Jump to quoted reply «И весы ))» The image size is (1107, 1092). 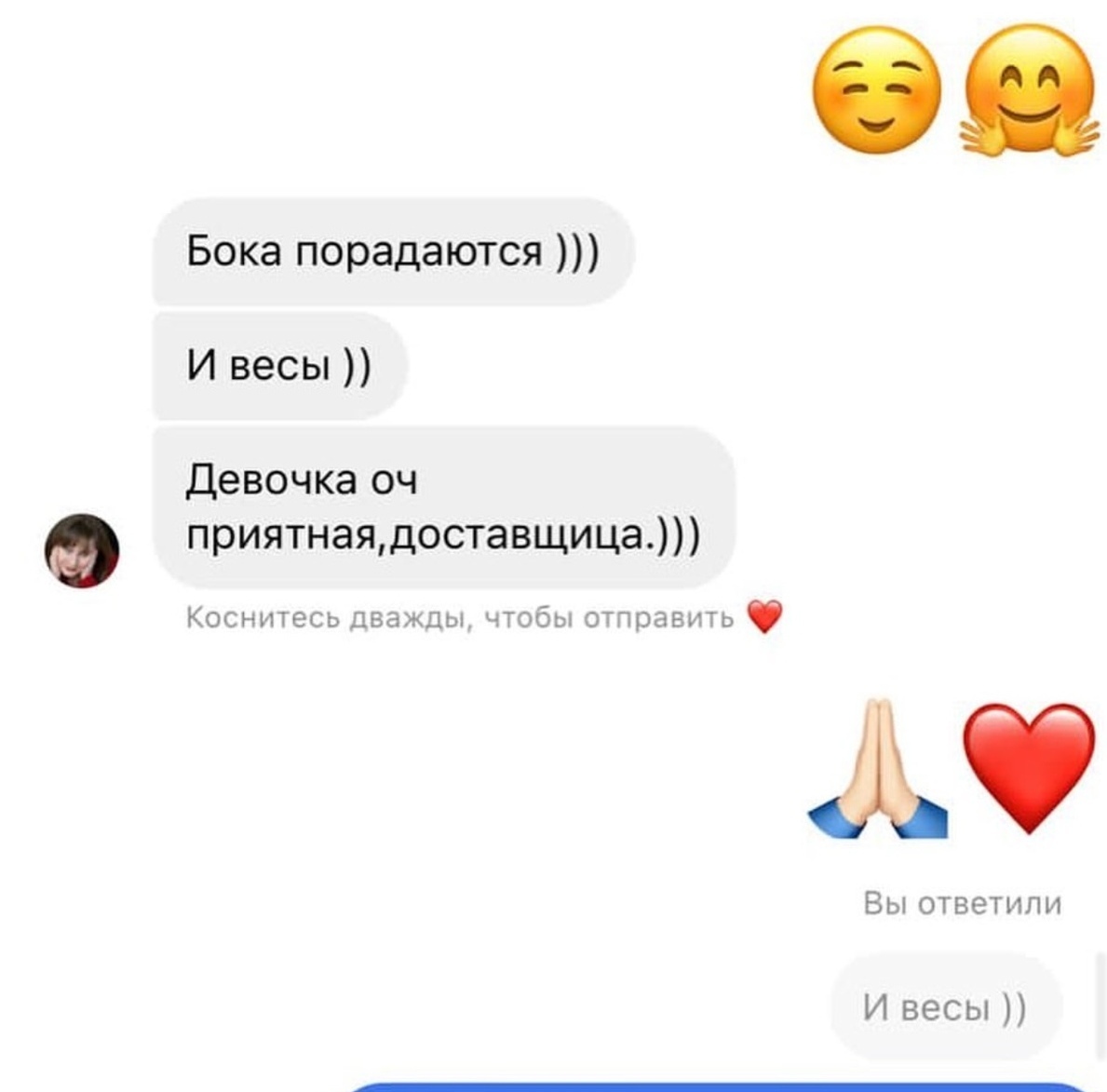(x=944, y=1007)
